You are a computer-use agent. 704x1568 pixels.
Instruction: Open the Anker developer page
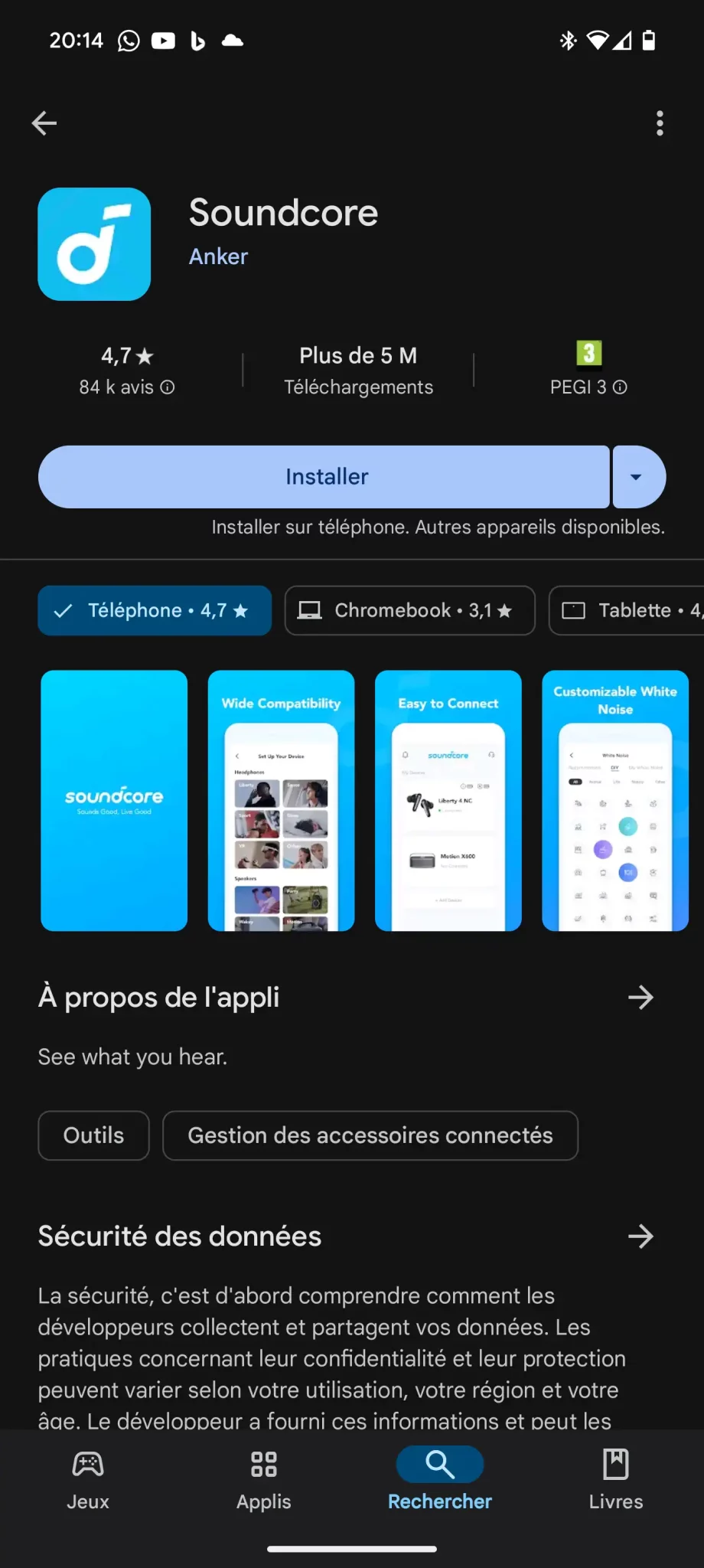click(x=218, y=256)
